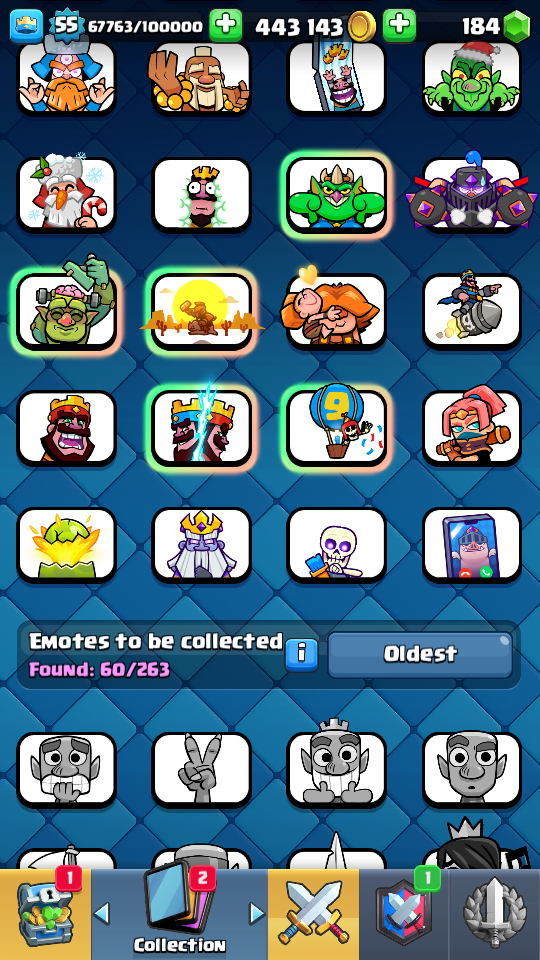The image size is (540, 960).
Task: Tap the locked peace sign hand emote
Action: pyautogui.click(x=201, y=770)
